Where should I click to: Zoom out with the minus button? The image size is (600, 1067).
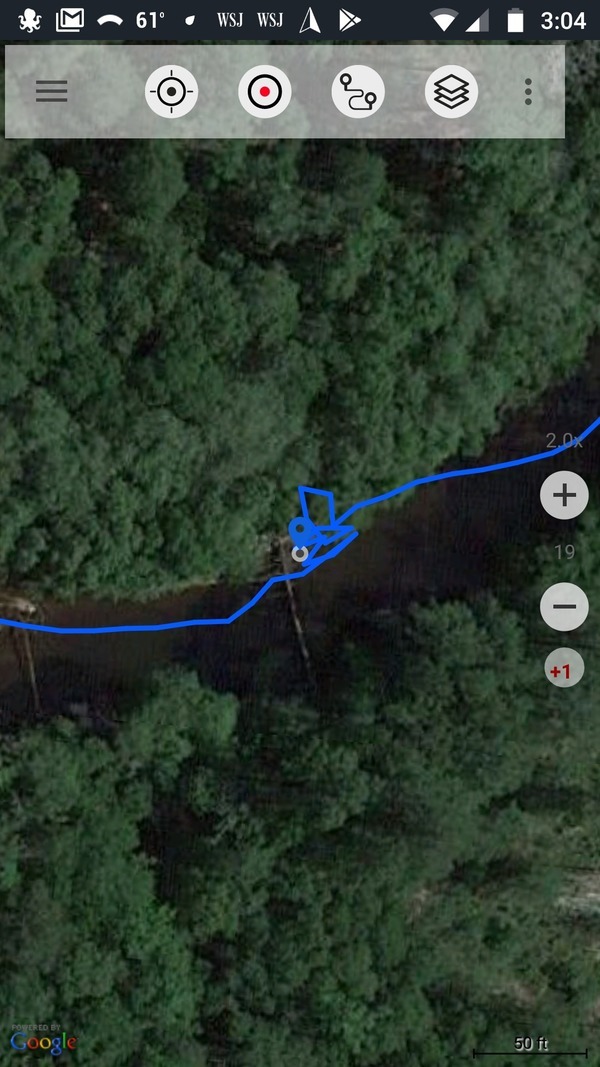click(x=564, y=606)
